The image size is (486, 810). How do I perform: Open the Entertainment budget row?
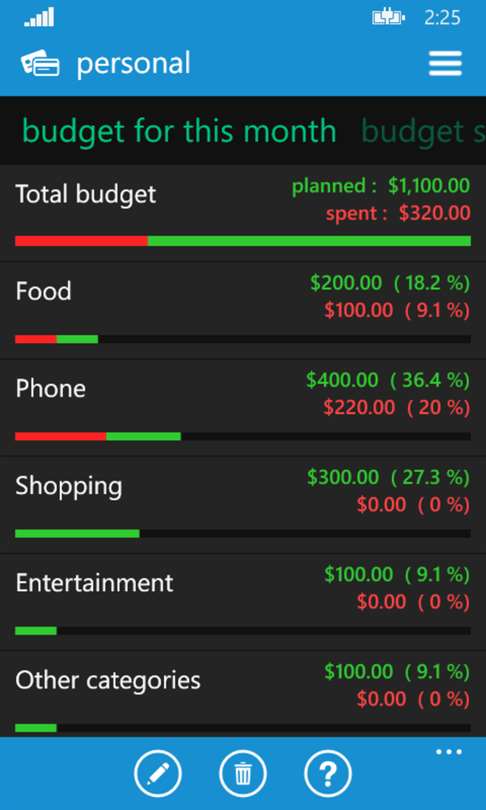click(x=243, y=602)
